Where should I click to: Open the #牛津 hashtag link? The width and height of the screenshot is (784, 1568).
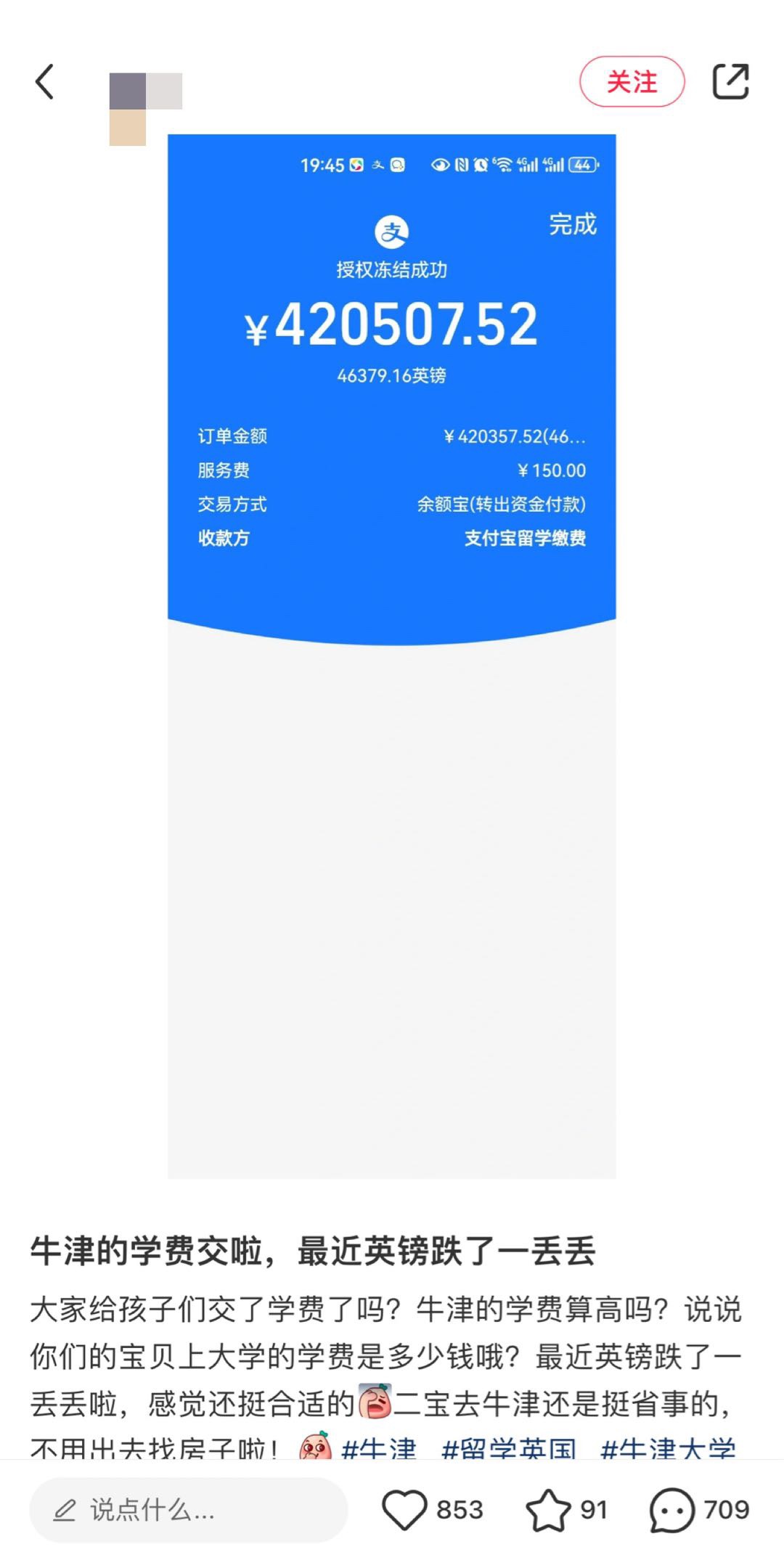(379, 1449)
